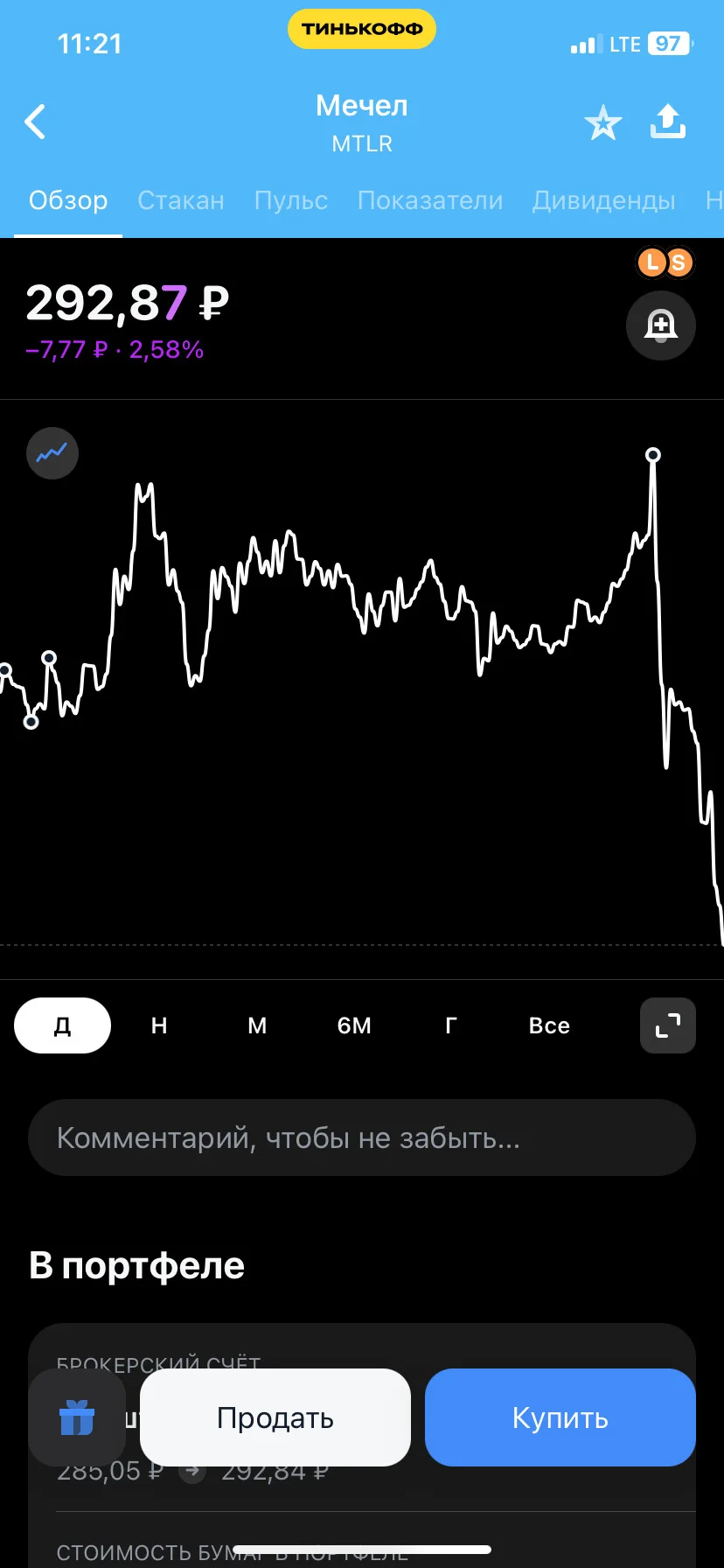Switch to the Показатели tab
724x1568 pixels.
click(x=430, y=200)
